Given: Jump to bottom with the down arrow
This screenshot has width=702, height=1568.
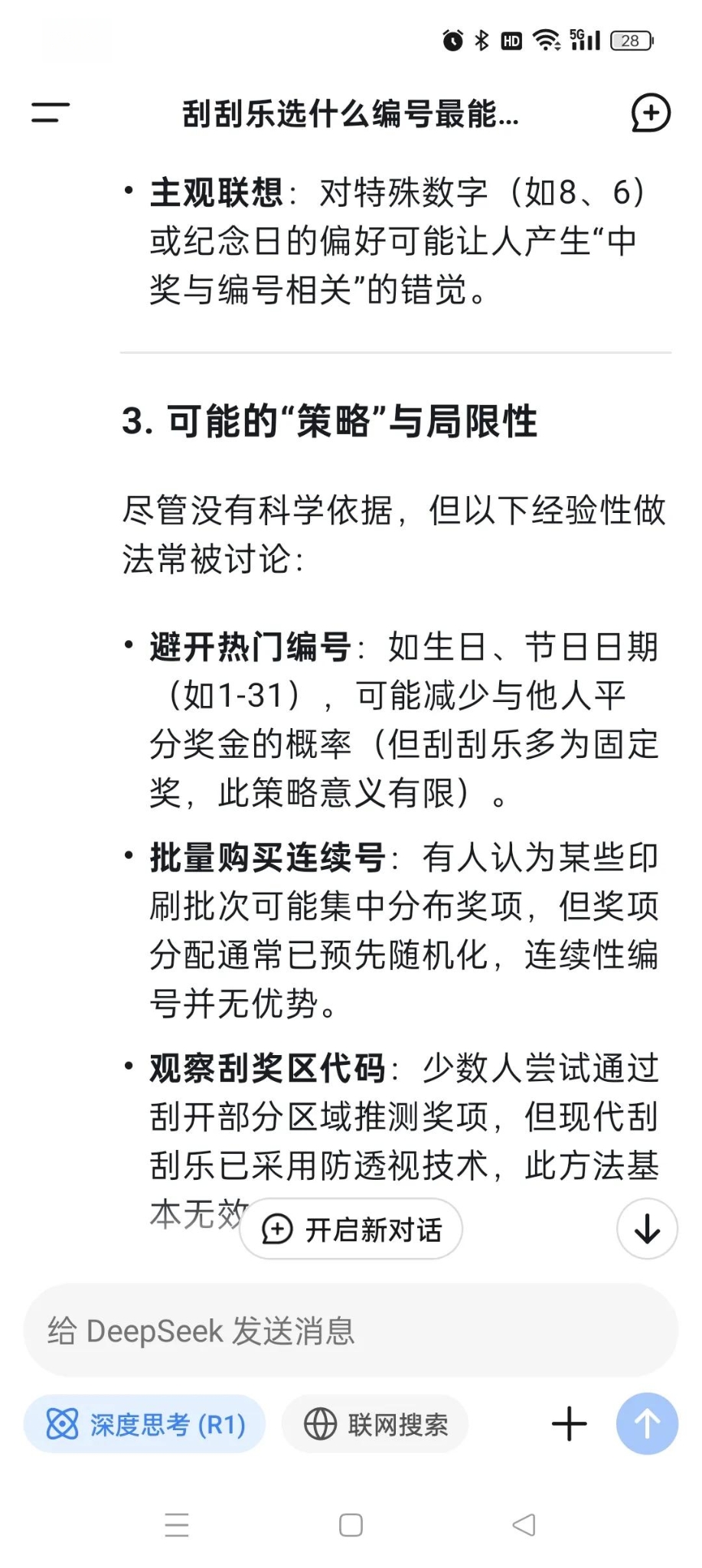Looking at the screenshot, I should 647,1229.
